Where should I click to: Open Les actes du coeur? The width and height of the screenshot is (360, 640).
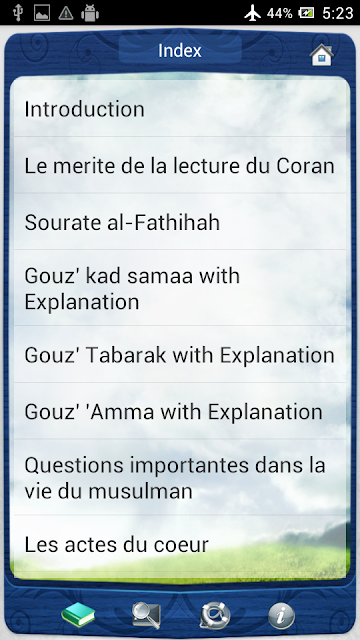pyautogui.click(x=180, y=544)
